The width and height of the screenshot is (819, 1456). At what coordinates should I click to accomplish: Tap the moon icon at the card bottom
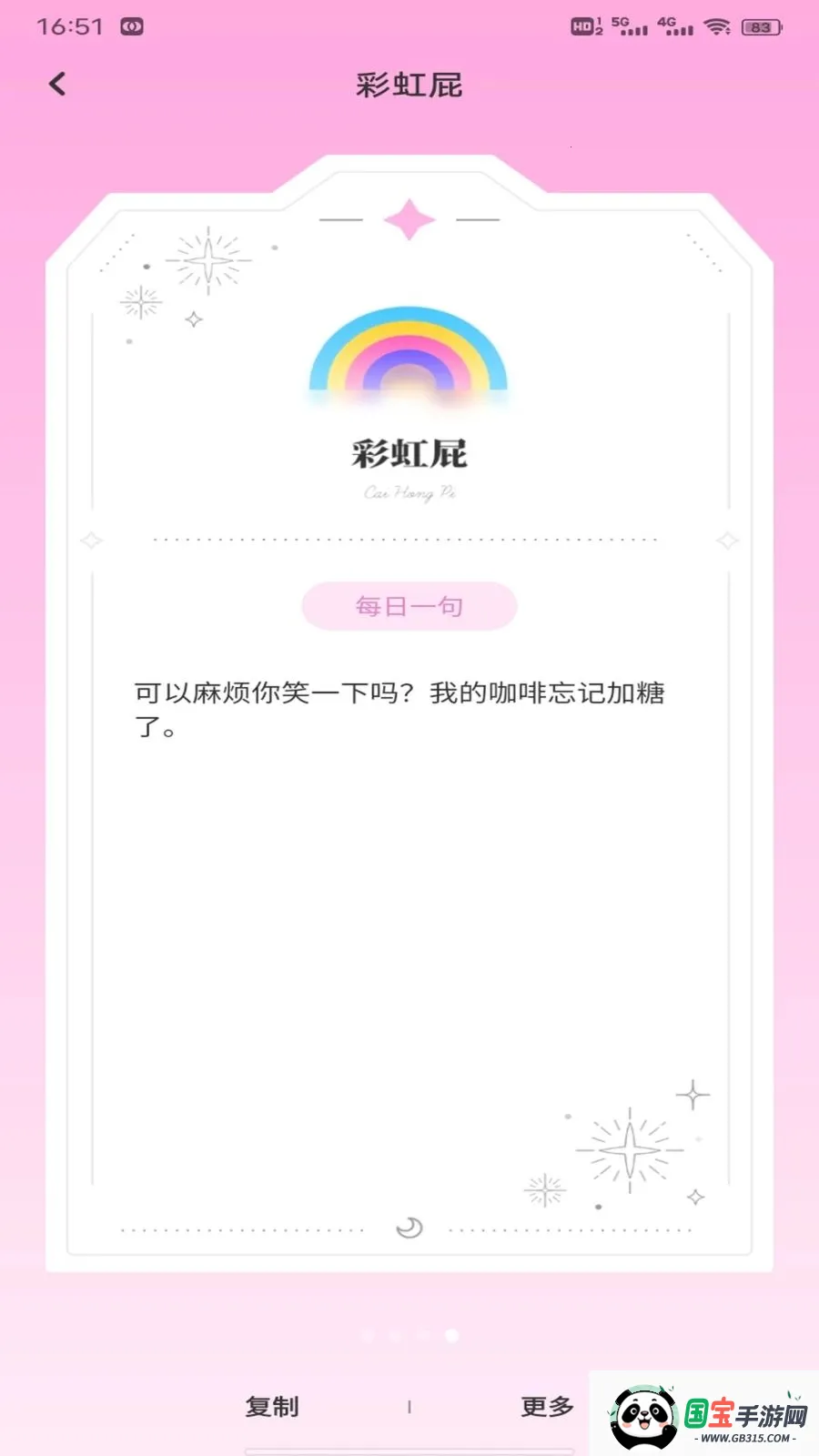tap(409, 1227)
